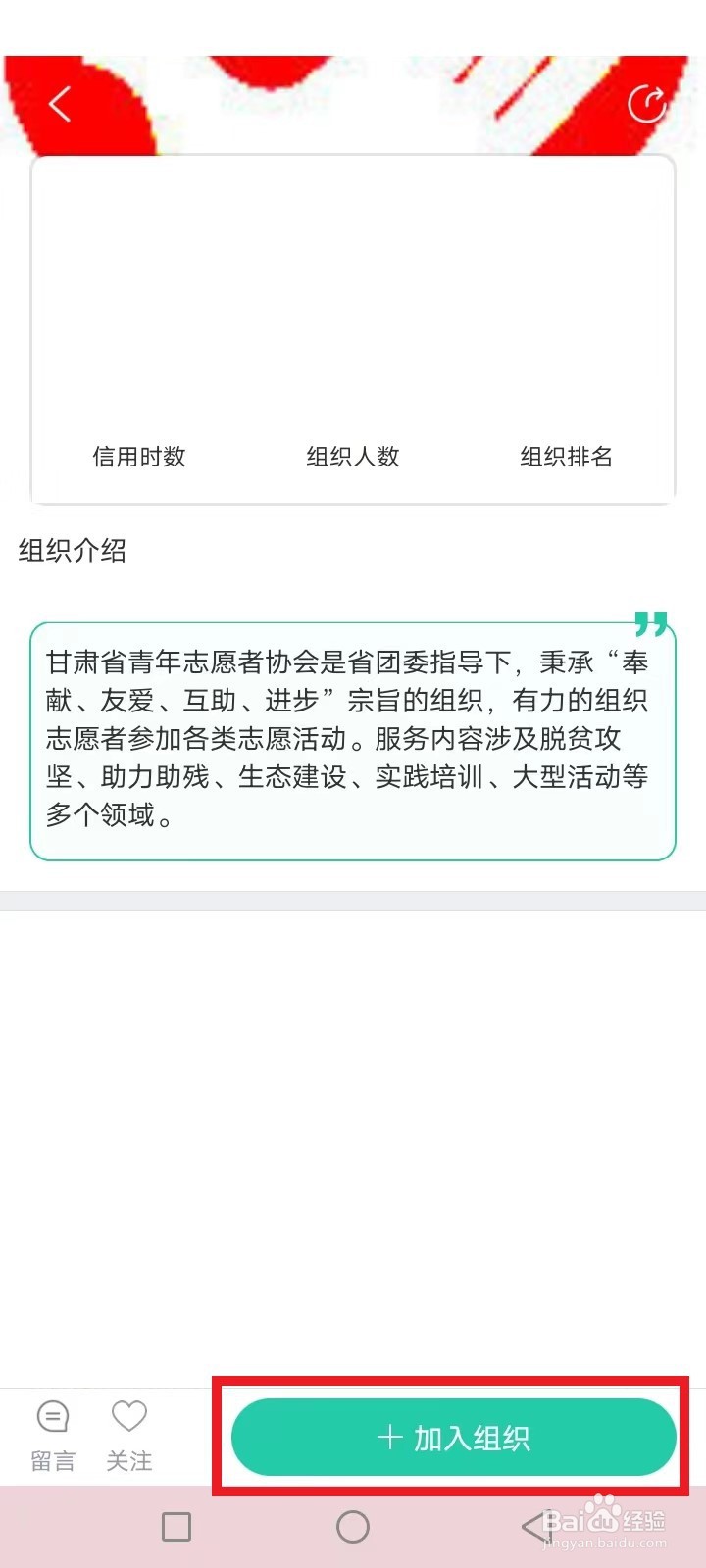The image size is (706, 1568).
Task: Select the organization description text card
Action: coord(353,740)
